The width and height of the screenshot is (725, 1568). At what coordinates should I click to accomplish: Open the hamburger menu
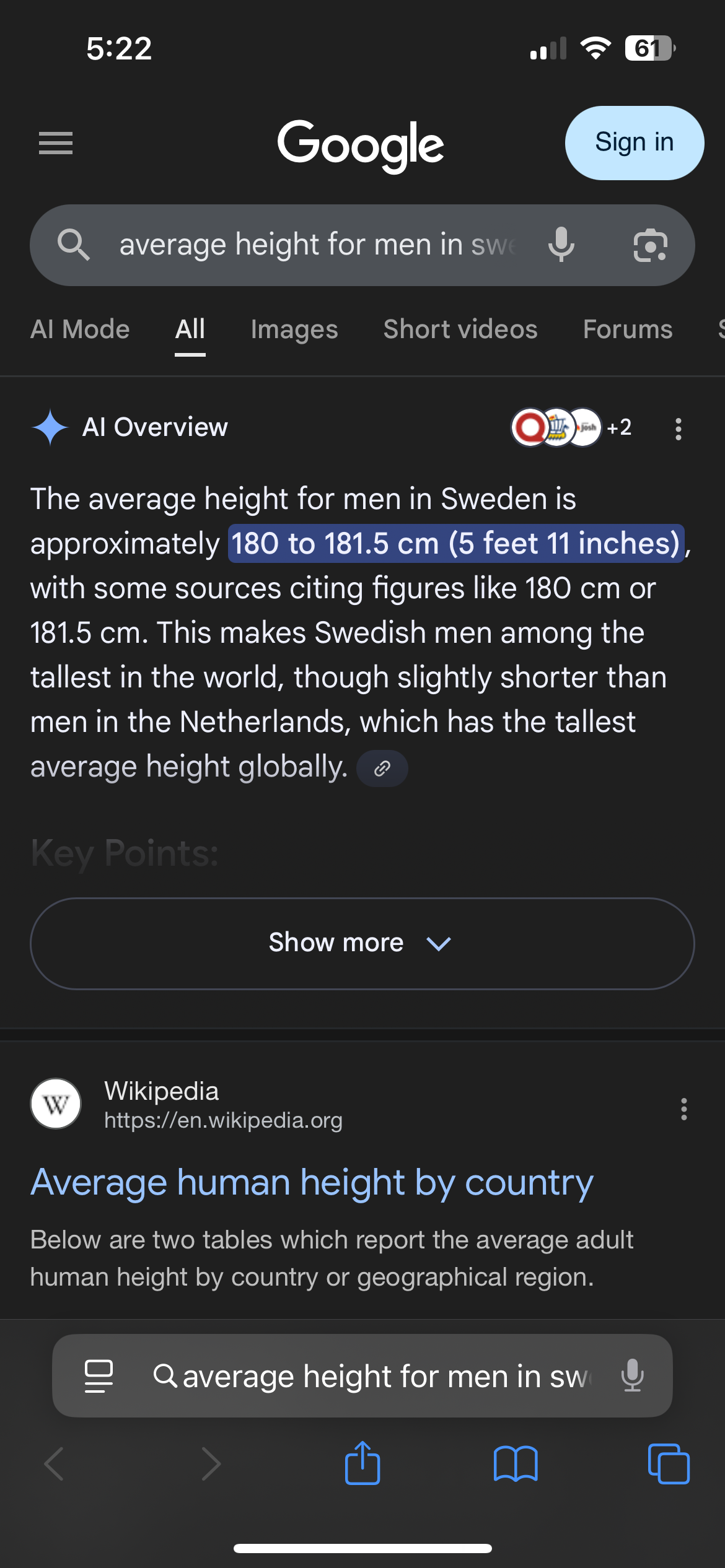[56, 143]
